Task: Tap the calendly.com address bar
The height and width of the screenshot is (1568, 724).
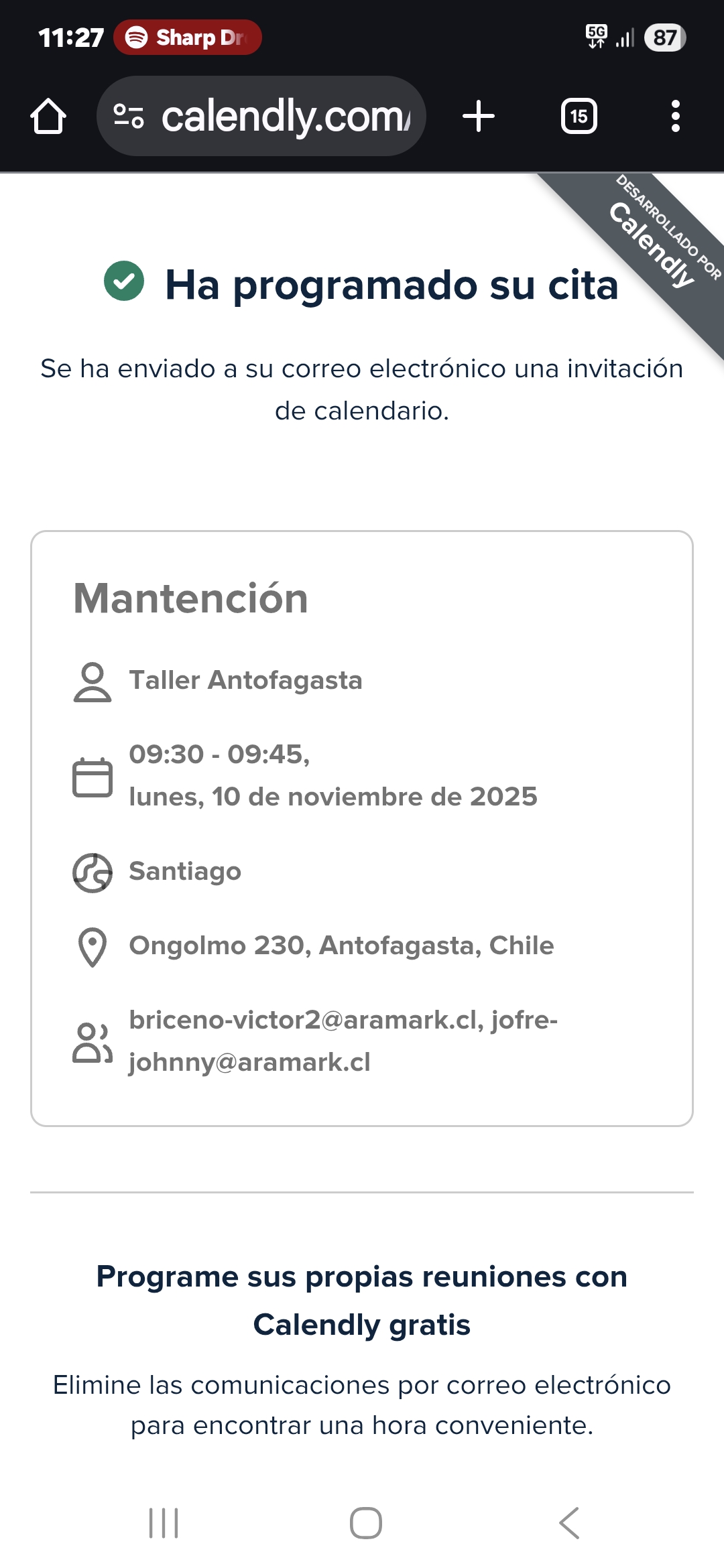Action: 285,117
